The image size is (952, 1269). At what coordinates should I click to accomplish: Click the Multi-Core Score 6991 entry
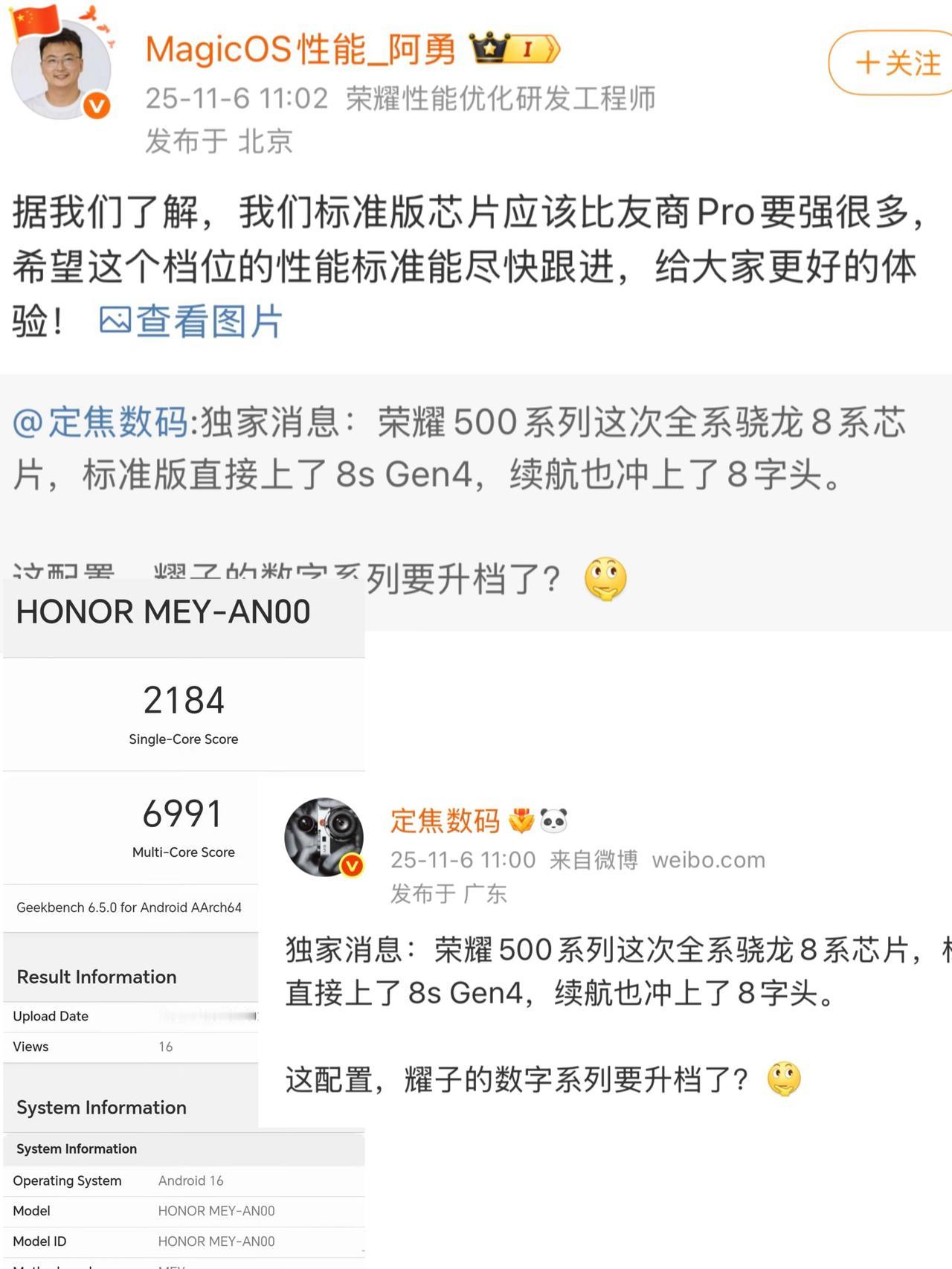click(x=182, y=829)
